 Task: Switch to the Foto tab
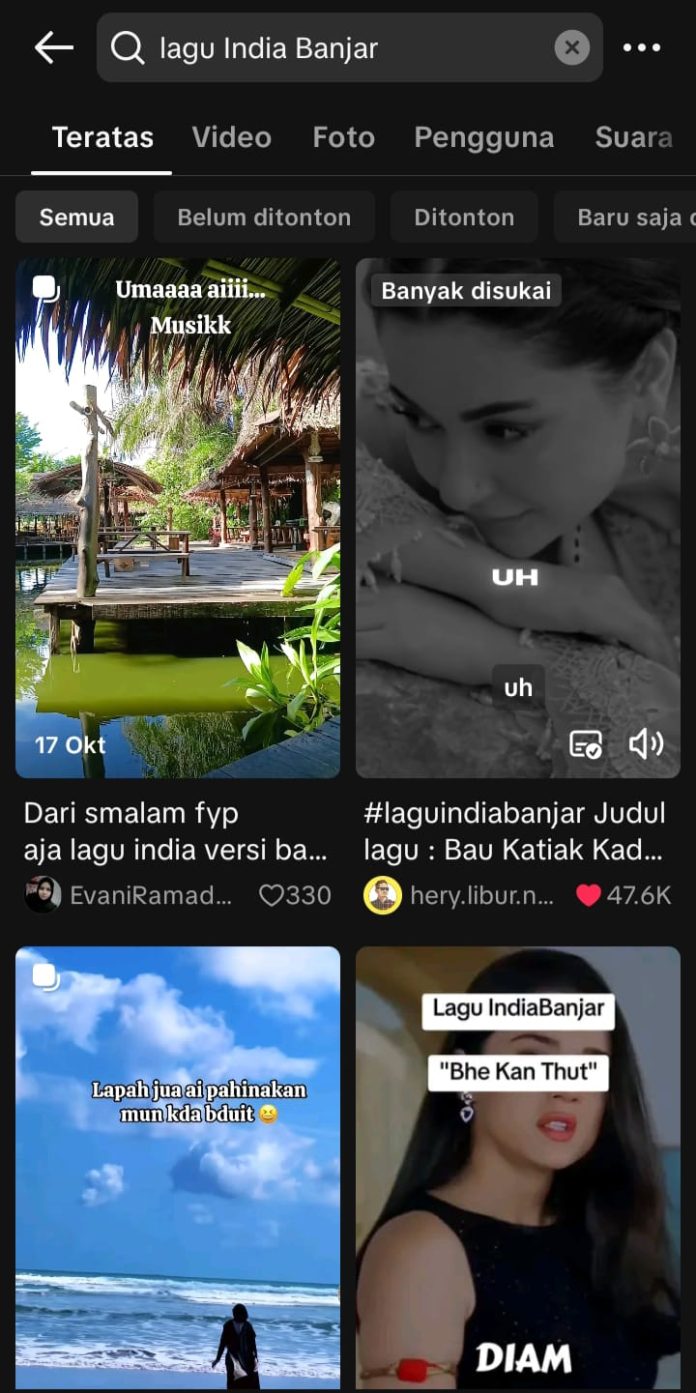(343, 137)
